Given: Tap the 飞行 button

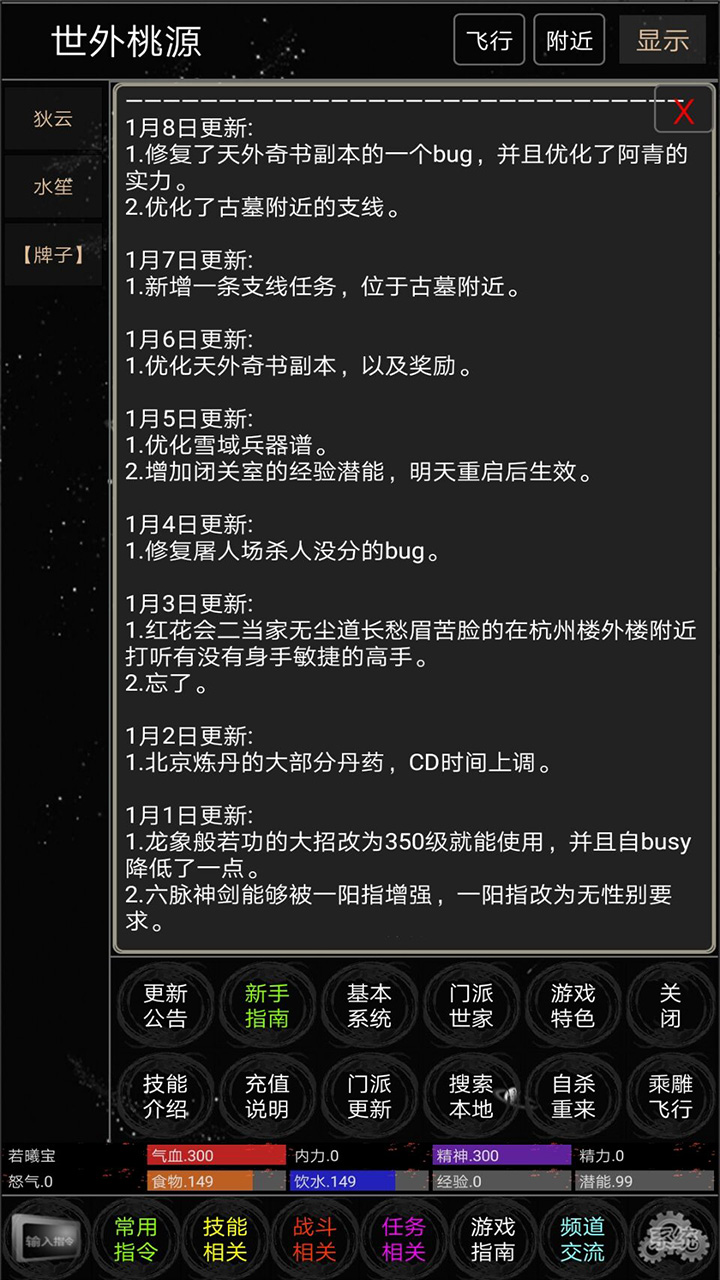Looking at the screenshot, I should coord(489,40).
